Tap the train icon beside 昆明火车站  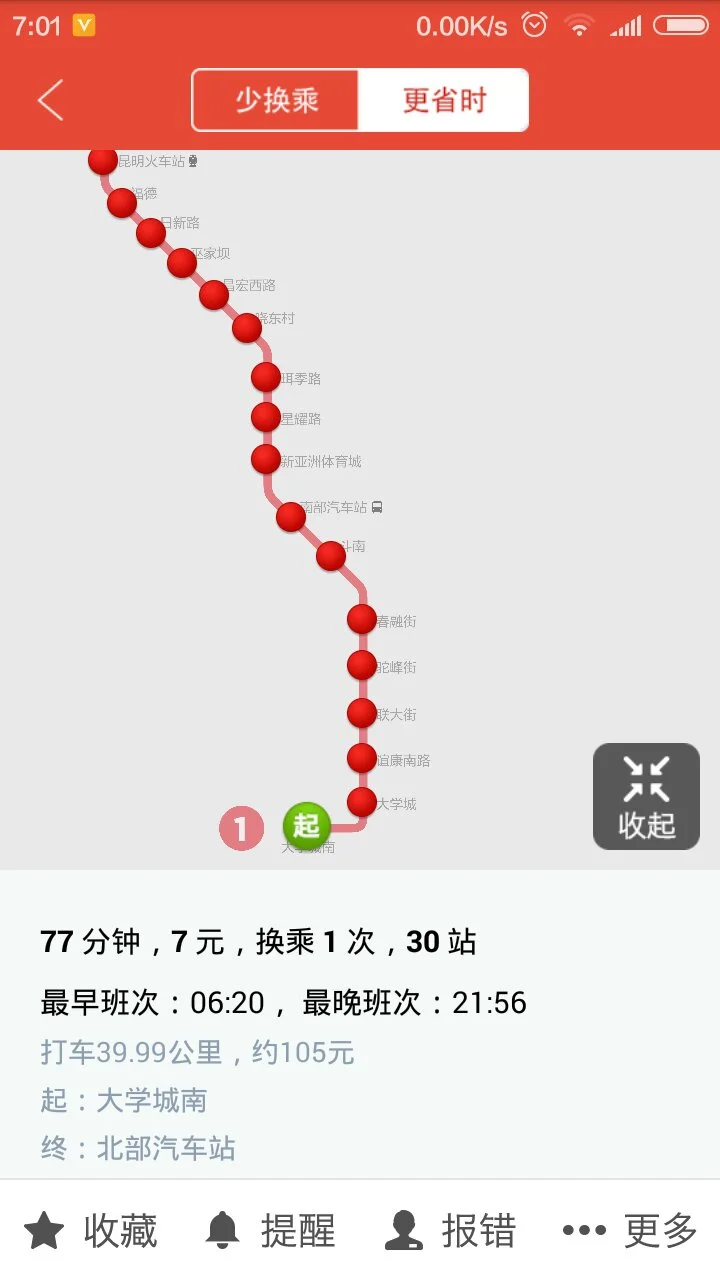click(x=192, y=160)
